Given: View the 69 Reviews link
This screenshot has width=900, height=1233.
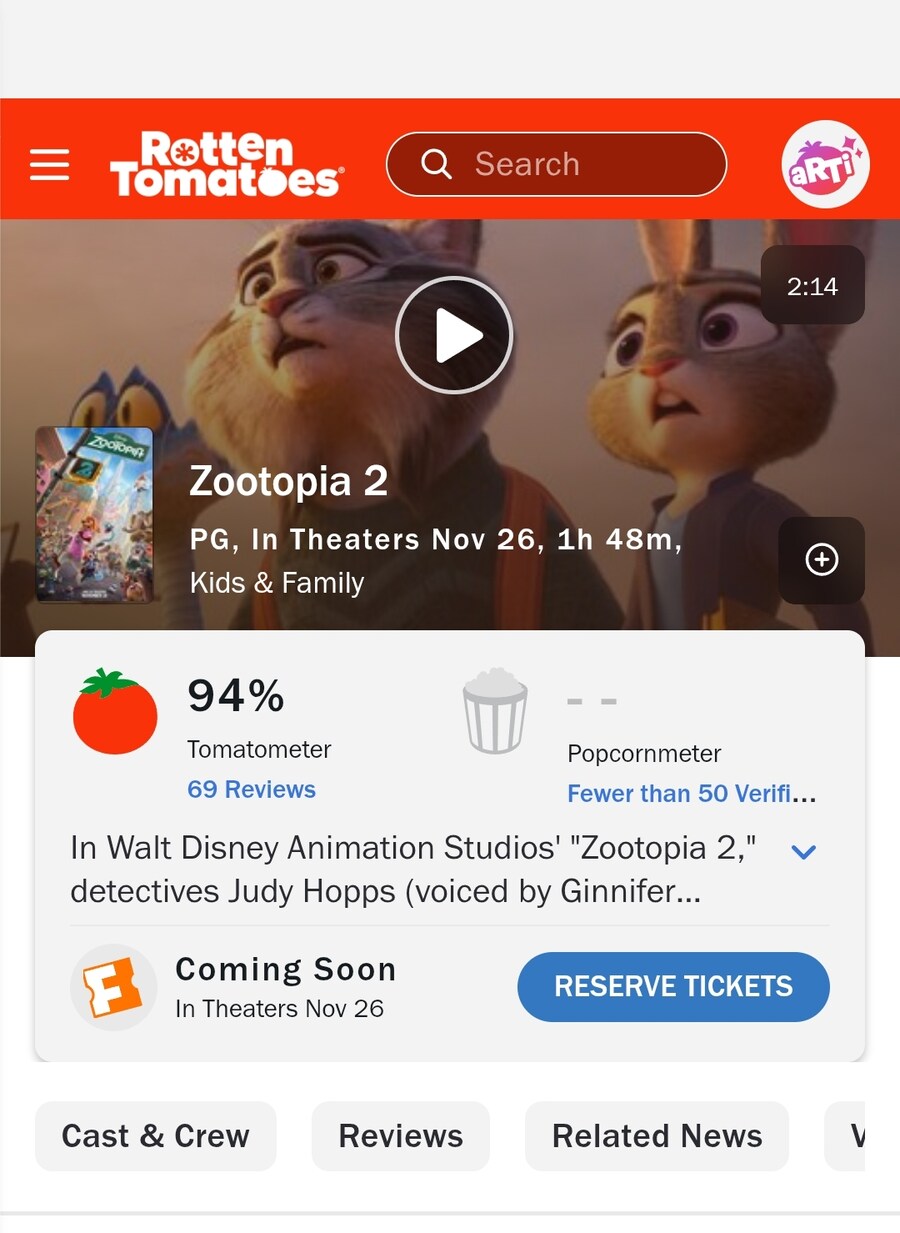Looking at the screenshot, I should pos(251,789).
